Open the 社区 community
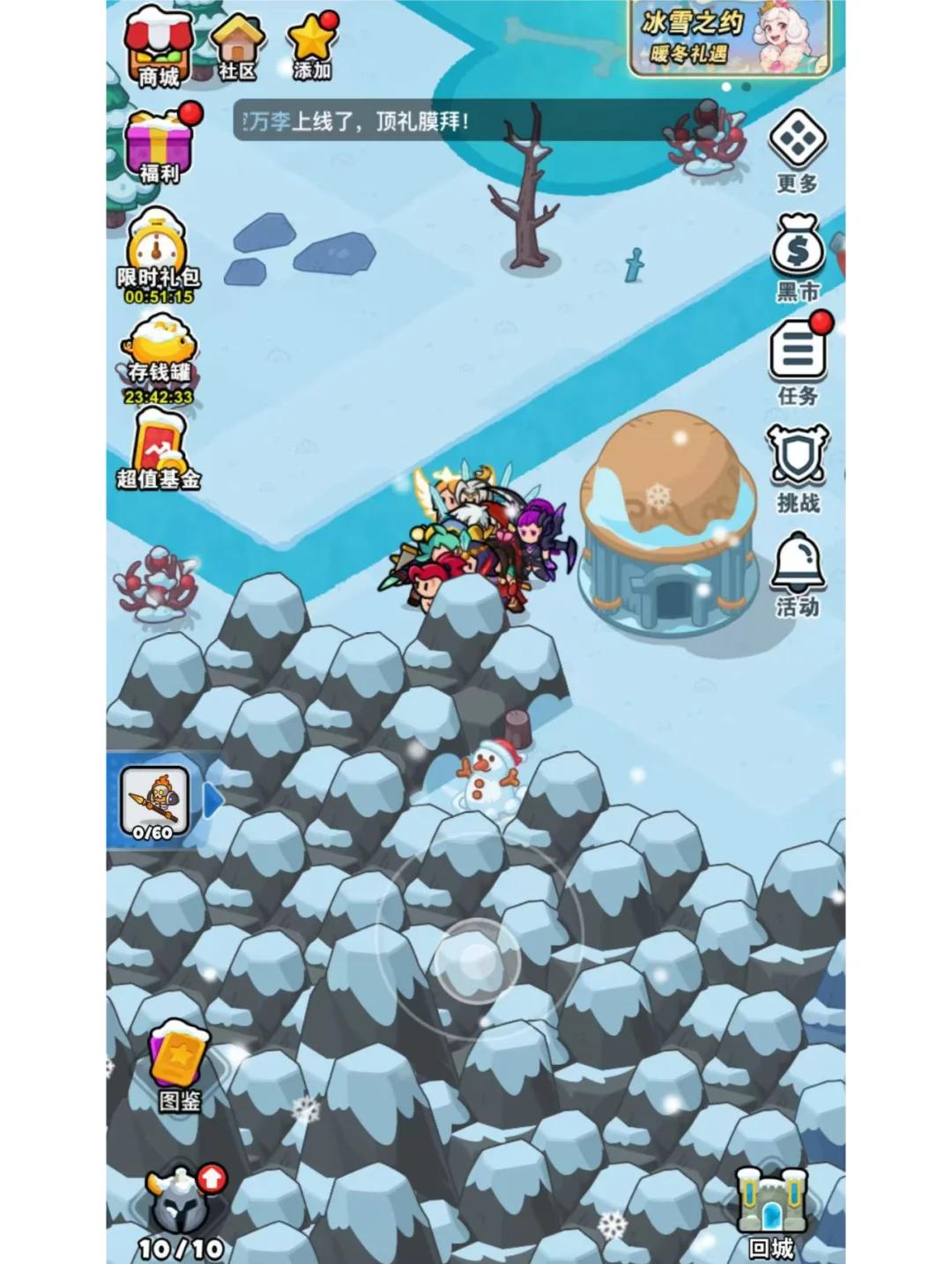 [237, 46]
